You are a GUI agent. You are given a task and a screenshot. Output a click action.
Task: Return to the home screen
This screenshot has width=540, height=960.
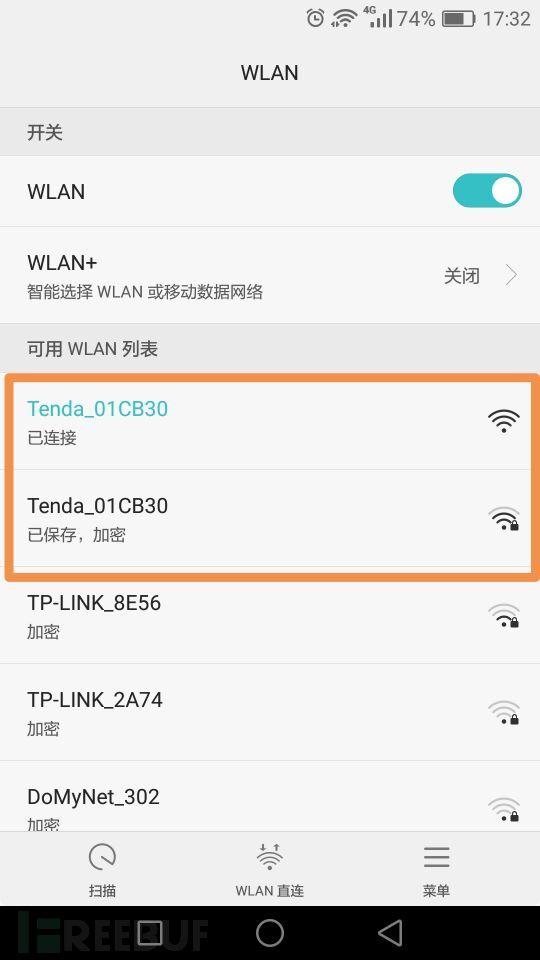tap(270, 933)
